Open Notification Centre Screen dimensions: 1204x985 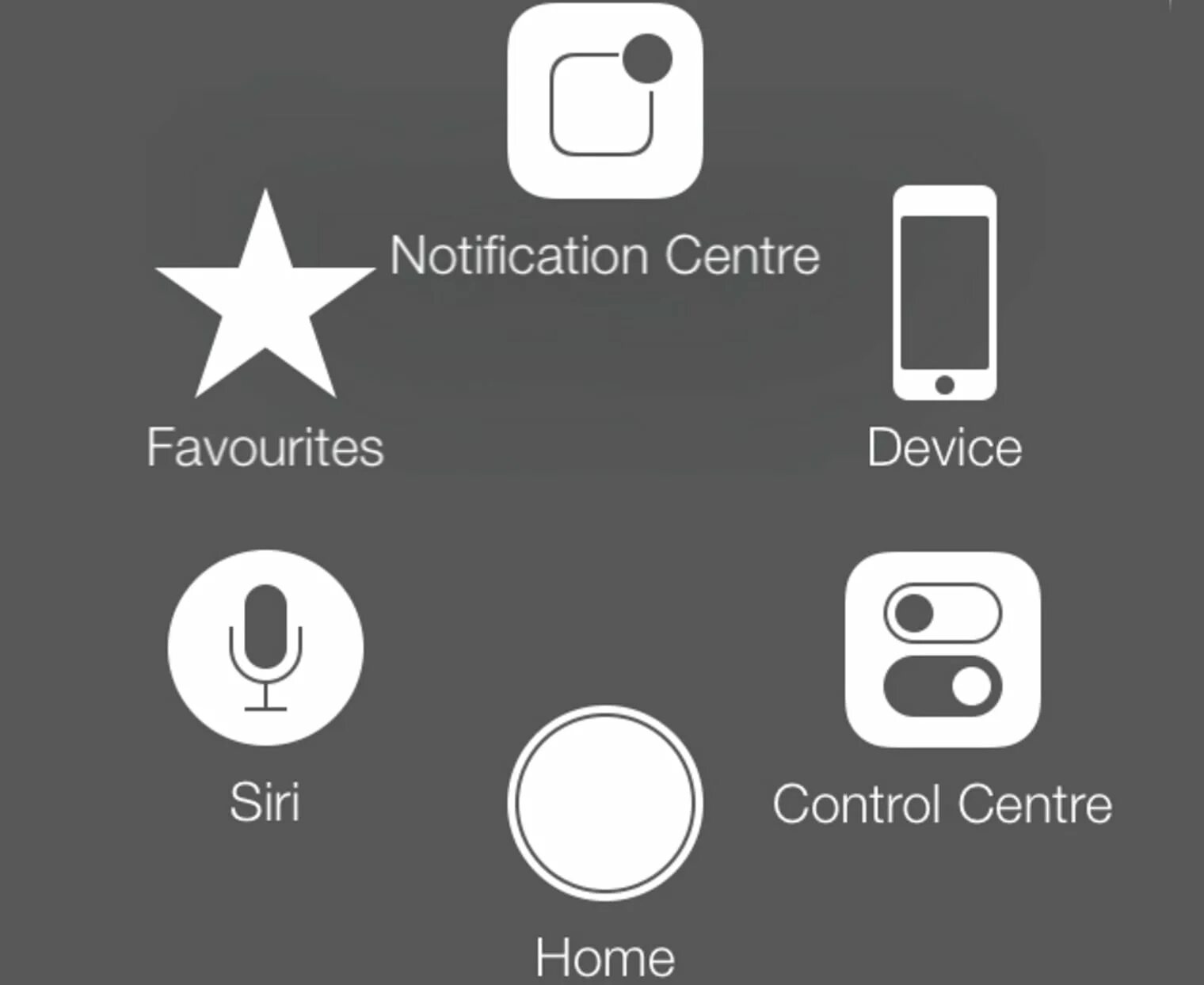coord(604,101)
